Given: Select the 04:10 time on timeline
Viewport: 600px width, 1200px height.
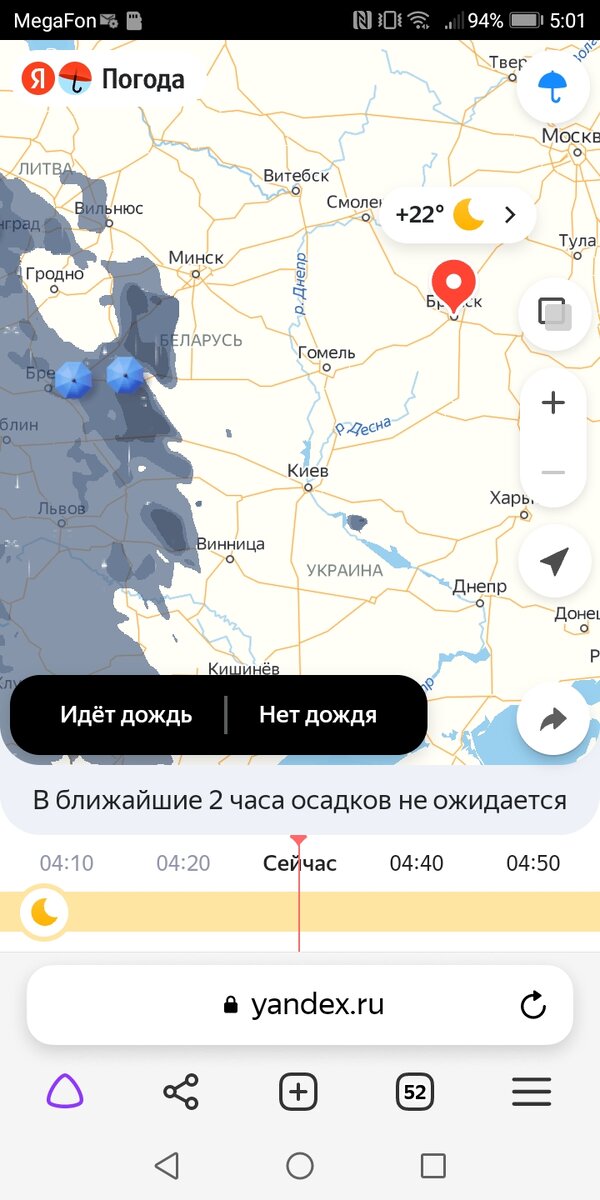Looking at the screenshot, I should pos(67,863).
